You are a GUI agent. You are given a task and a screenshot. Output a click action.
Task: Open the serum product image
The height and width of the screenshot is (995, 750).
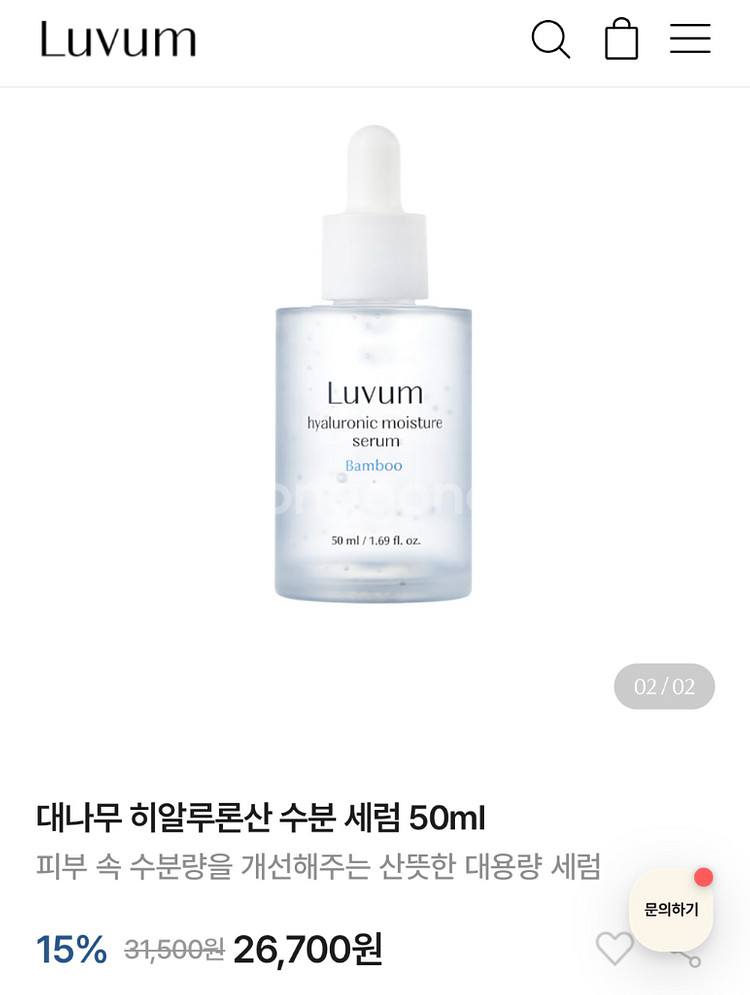(x=374, y=363)
